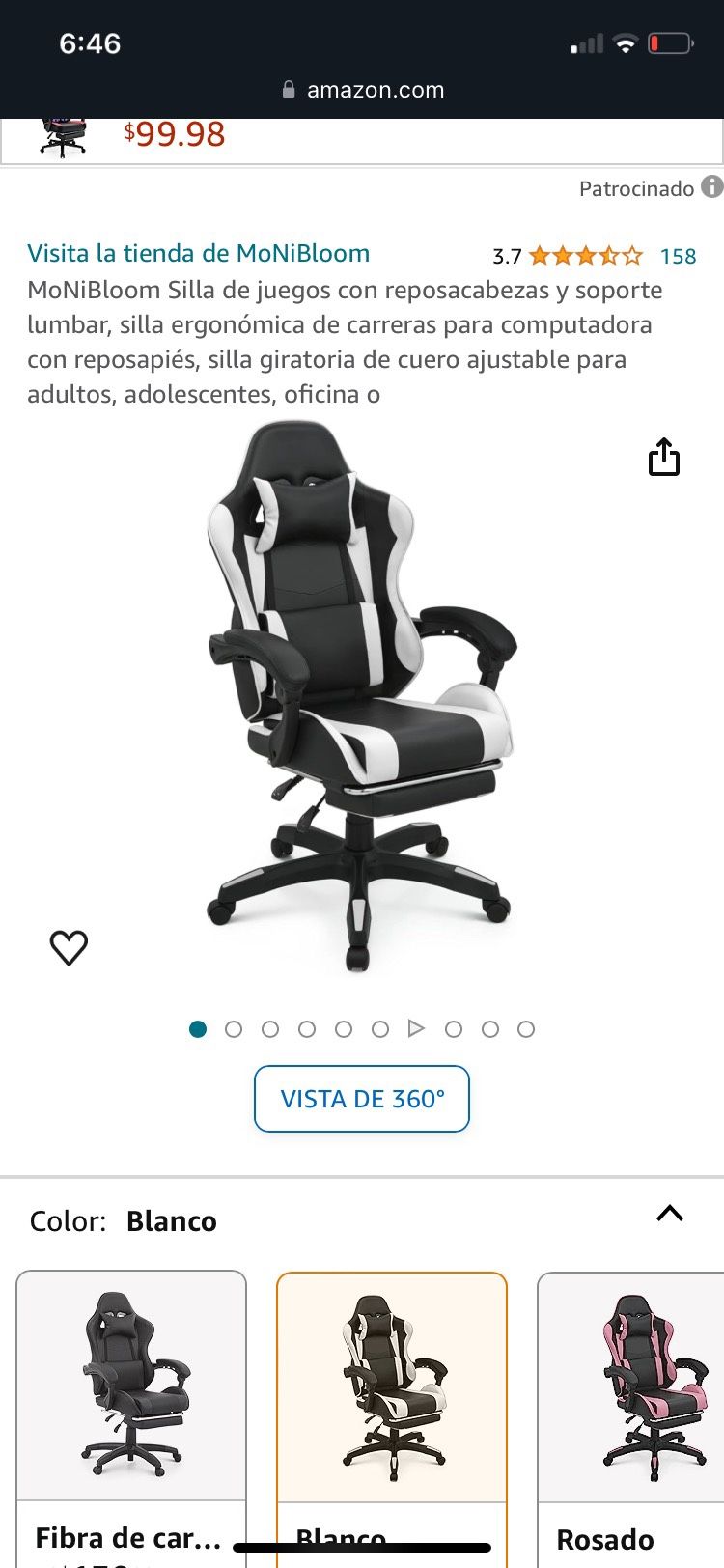Open the currently selected Blanco color option
This screenshot has height=1568, width=724.
392,1387
